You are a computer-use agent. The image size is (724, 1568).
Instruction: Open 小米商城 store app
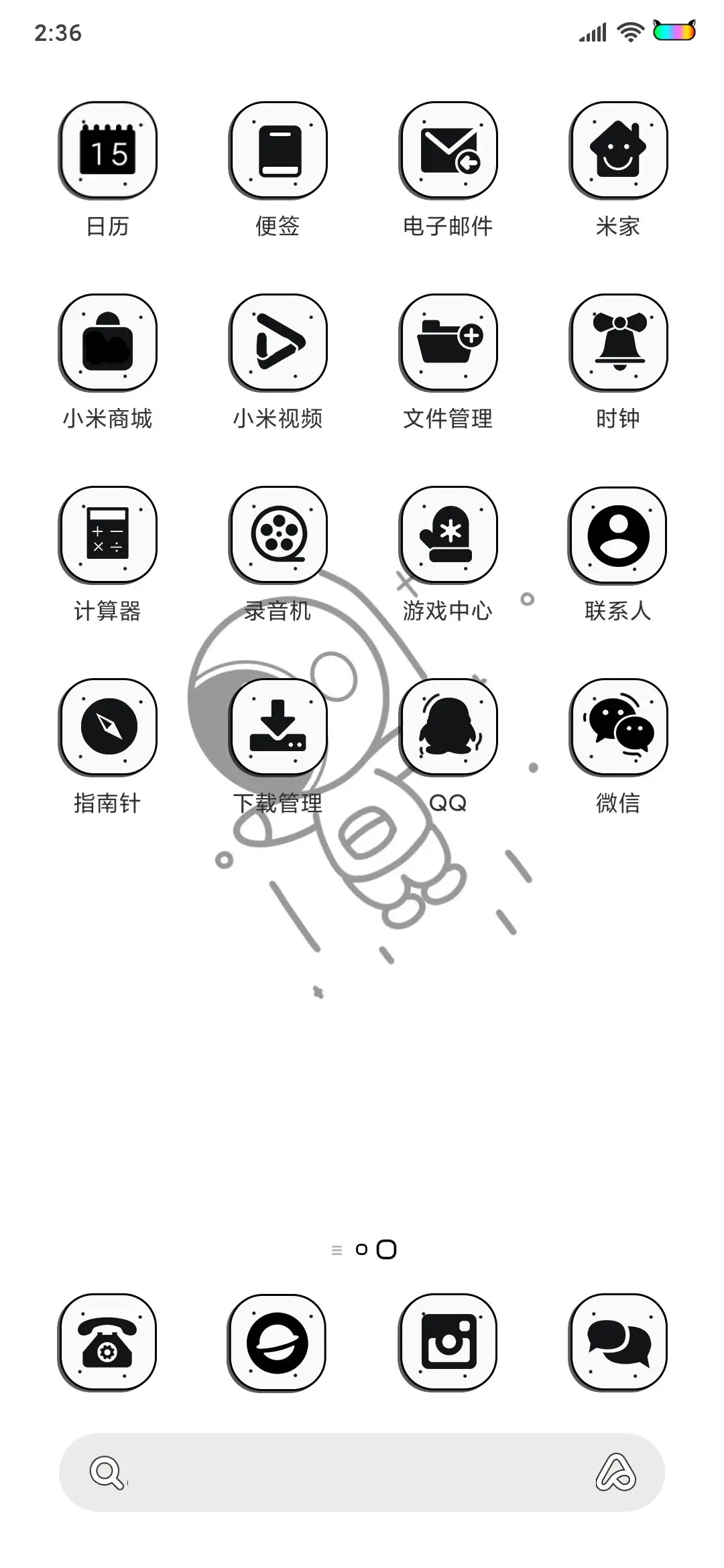107,342
